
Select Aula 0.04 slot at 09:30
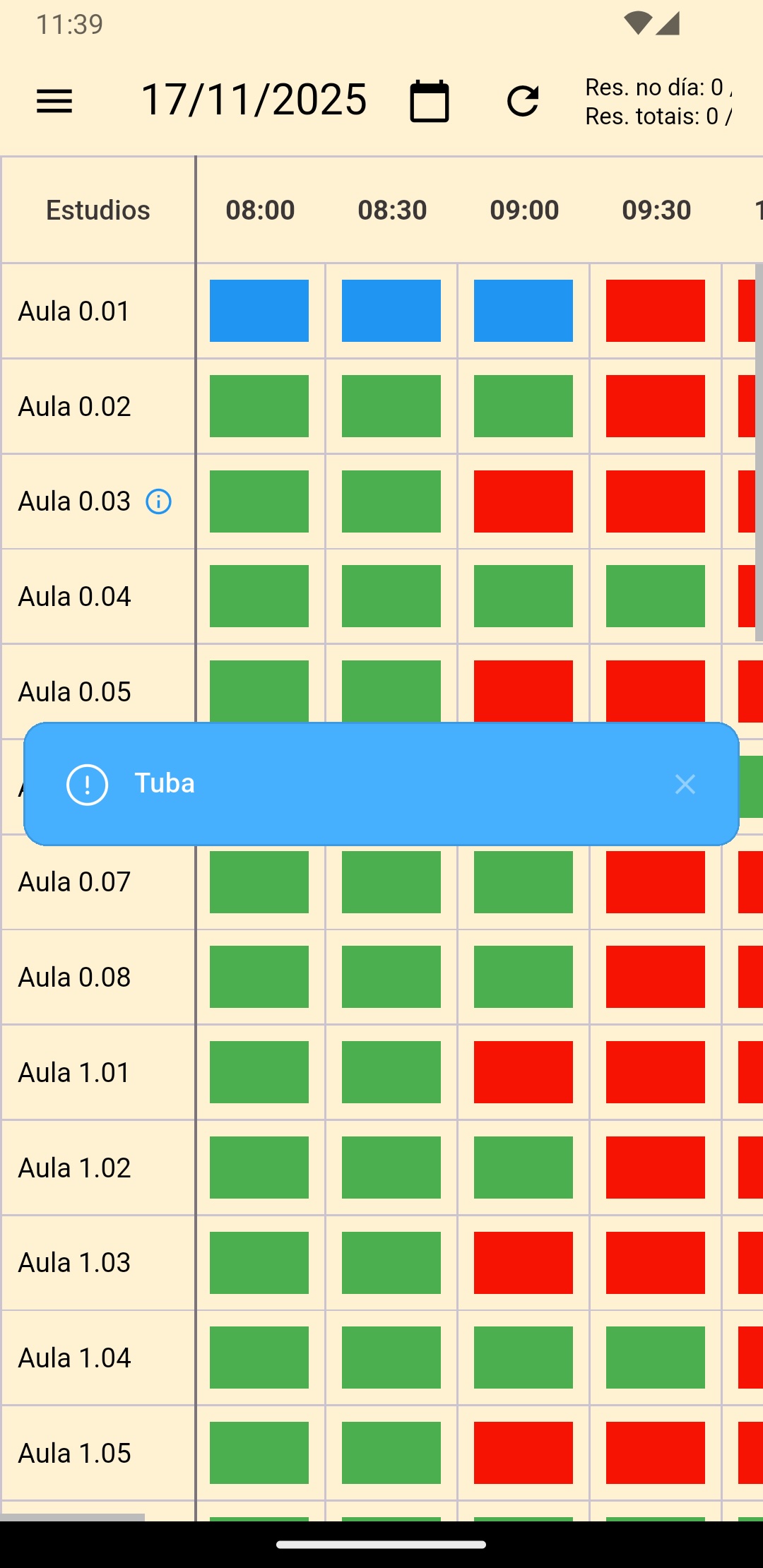click(x=656, y=596)
